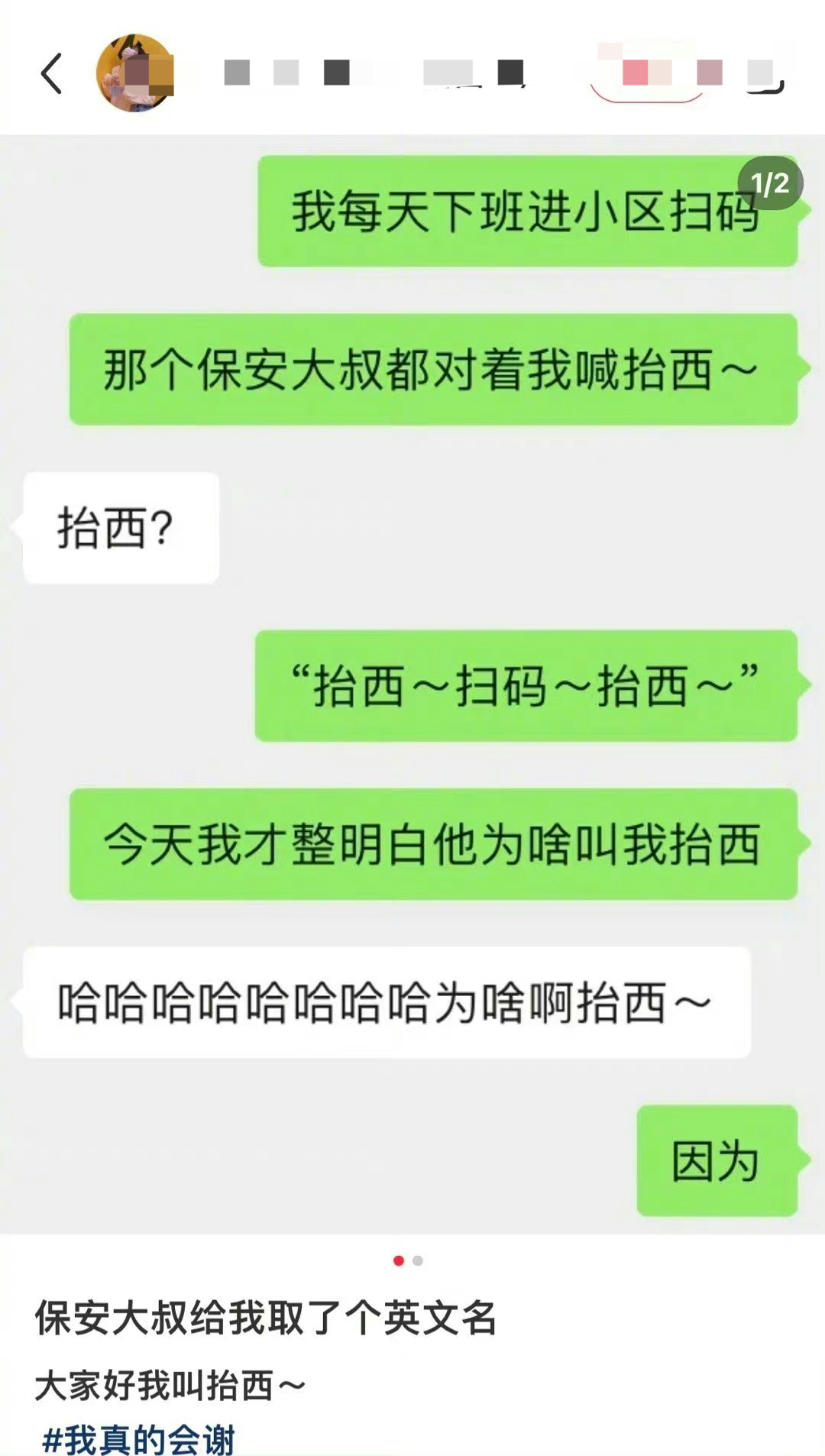Screen dimensions: 825x1456
Task: Follow the post author
Action: coord(648,74)
